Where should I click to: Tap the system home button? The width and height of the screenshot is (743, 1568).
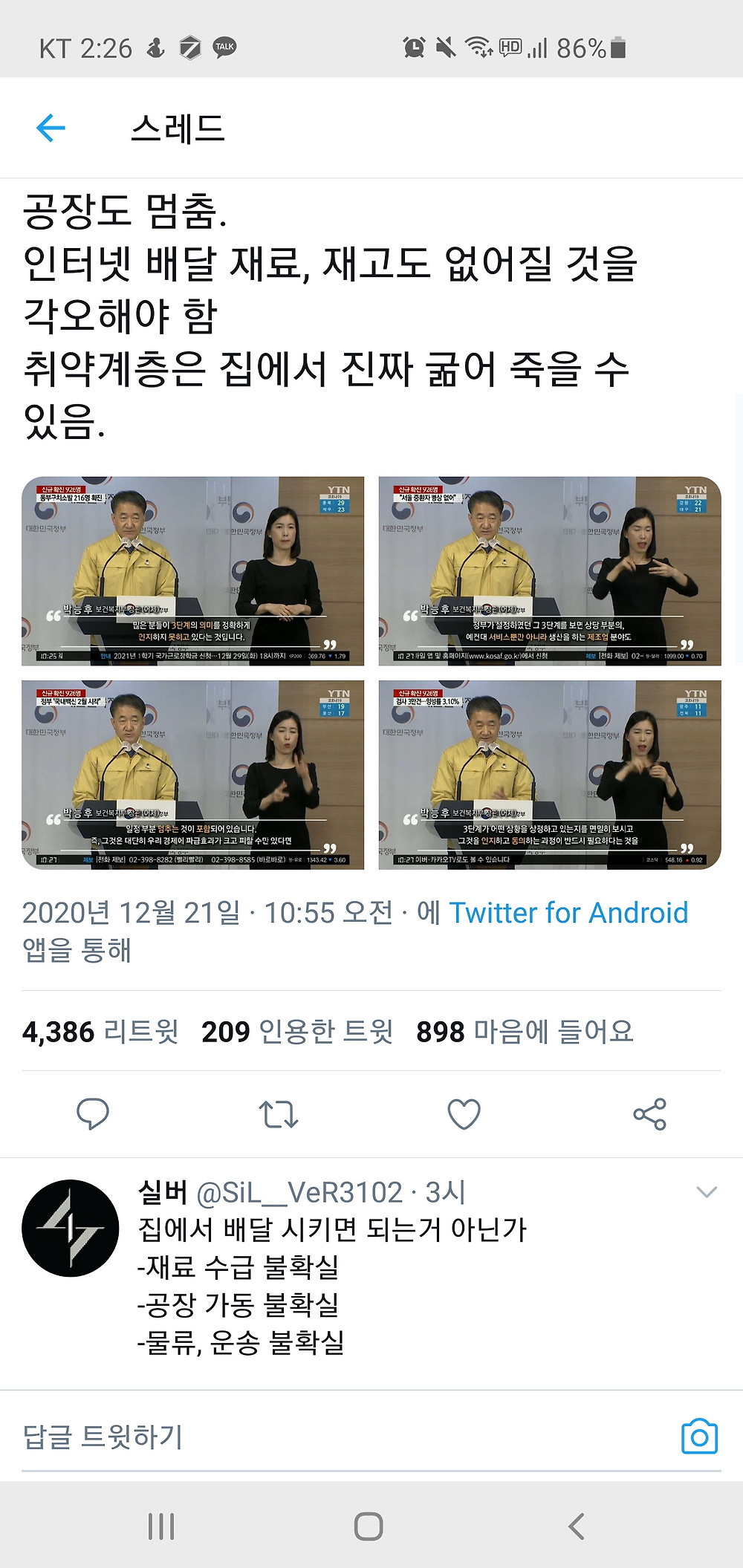pos(369,1526)
